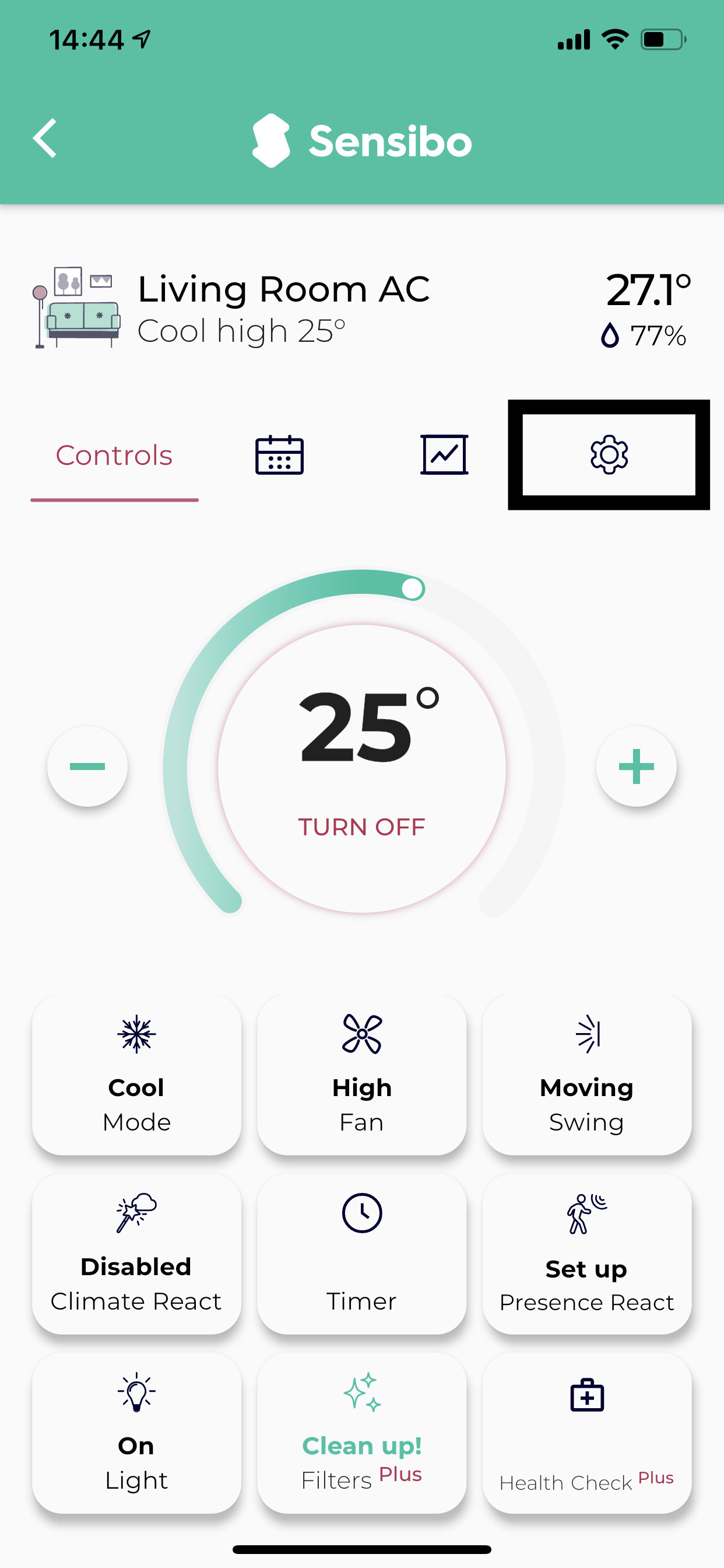
Task: Open Climate React settings
Action: tap(136, 1254)
